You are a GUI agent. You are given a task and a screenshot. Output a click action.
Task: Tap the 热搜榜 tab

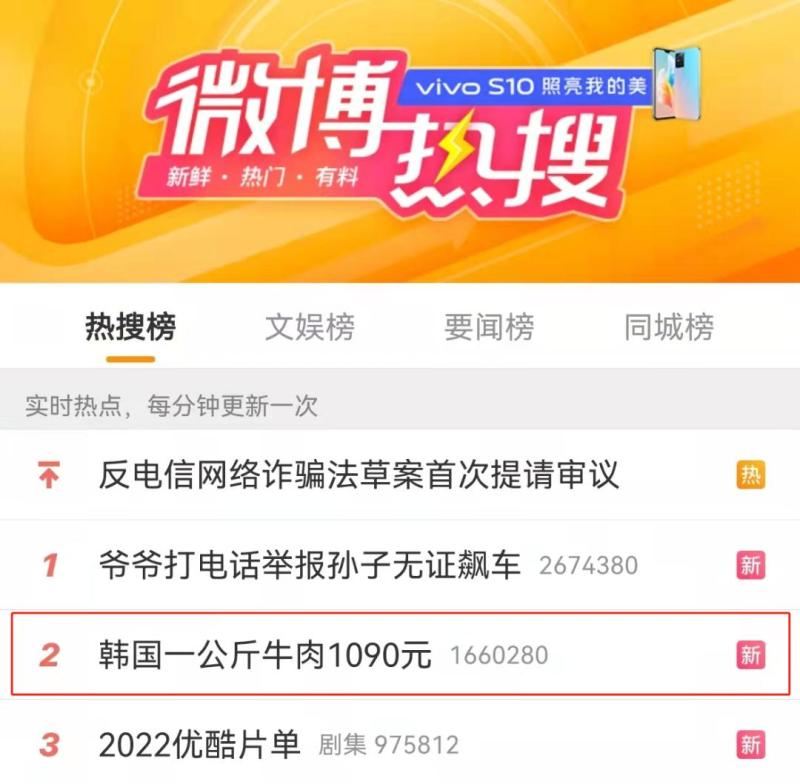click(130, 327)
